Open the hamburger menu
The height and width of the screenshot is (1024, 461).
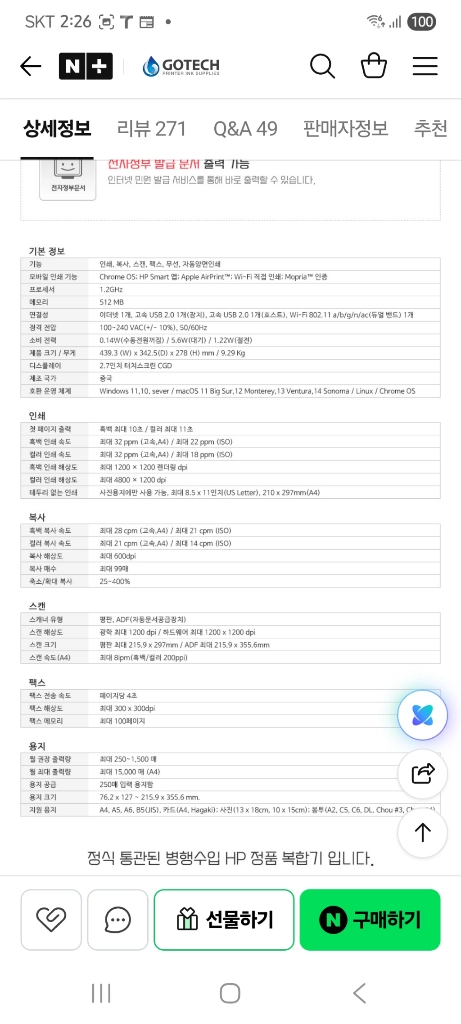tap(425, 66)
